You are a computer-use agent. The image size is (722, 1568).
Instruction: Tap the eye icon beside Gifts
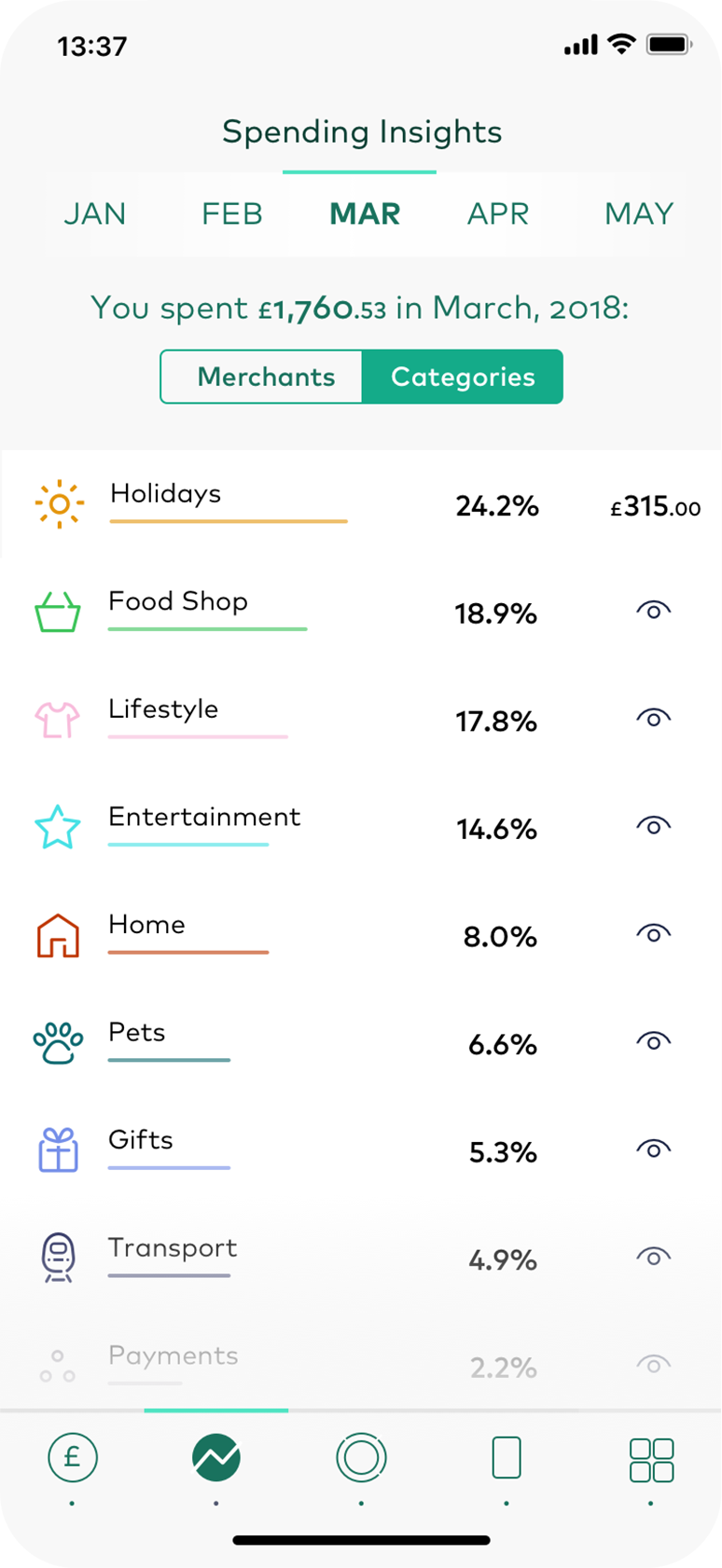(x=654, y=1149)
